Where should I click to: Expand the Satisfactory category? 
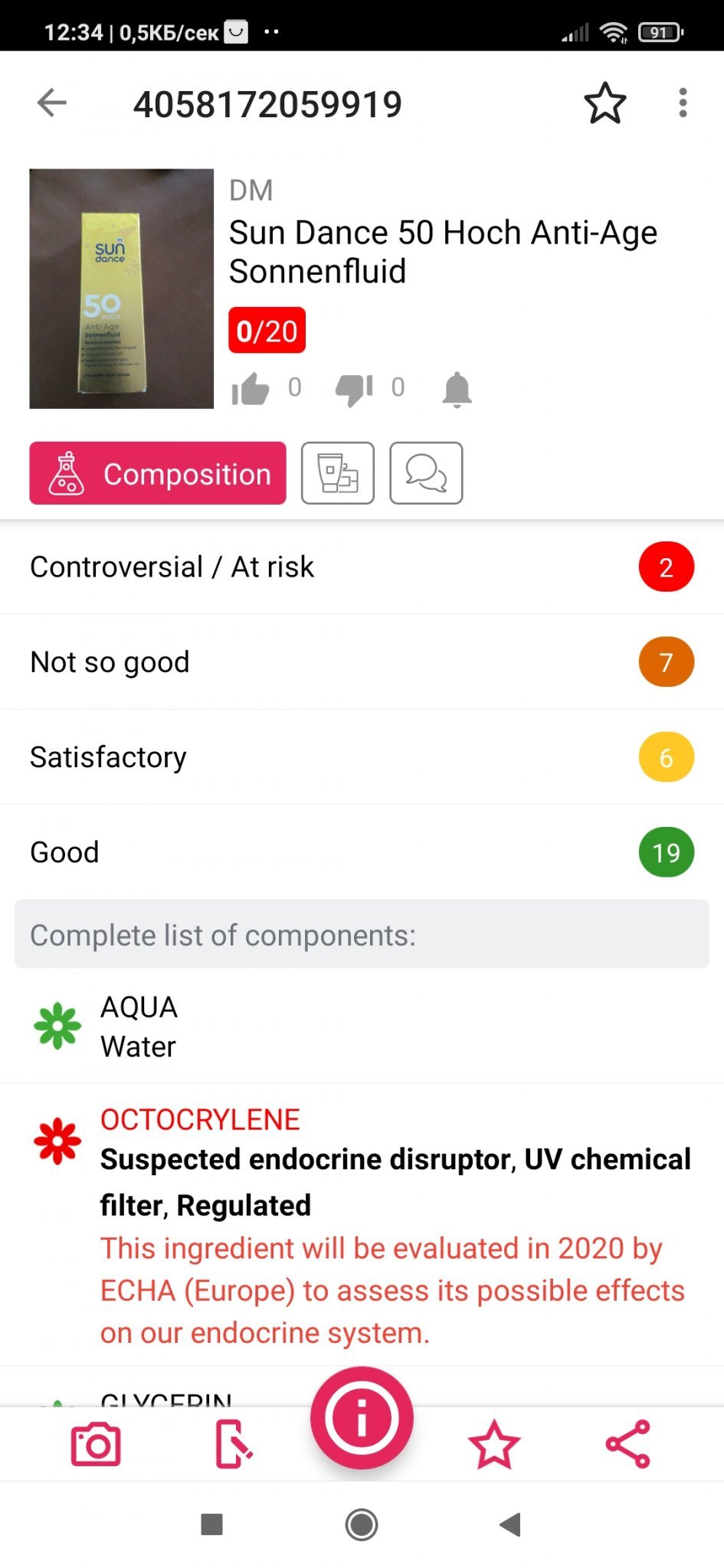tap(362, 757)
